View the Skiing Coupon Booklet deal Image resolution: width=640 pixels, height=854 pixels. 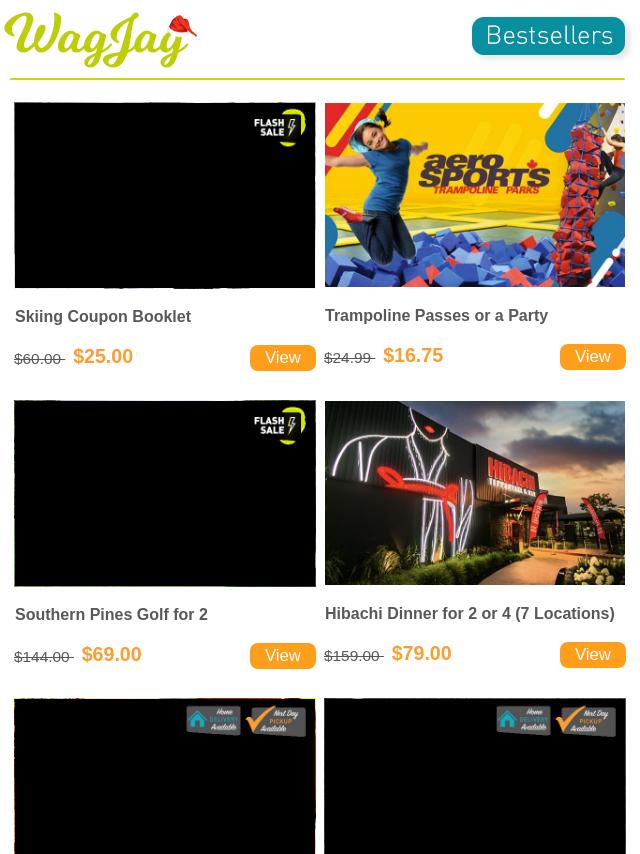tap(282, 358)
